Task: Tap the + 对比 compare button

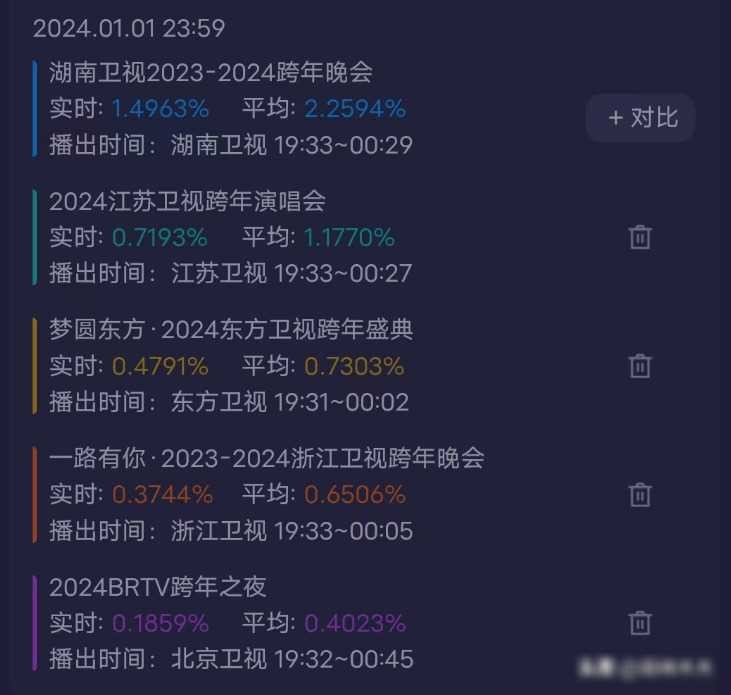Action: point(641,118)
